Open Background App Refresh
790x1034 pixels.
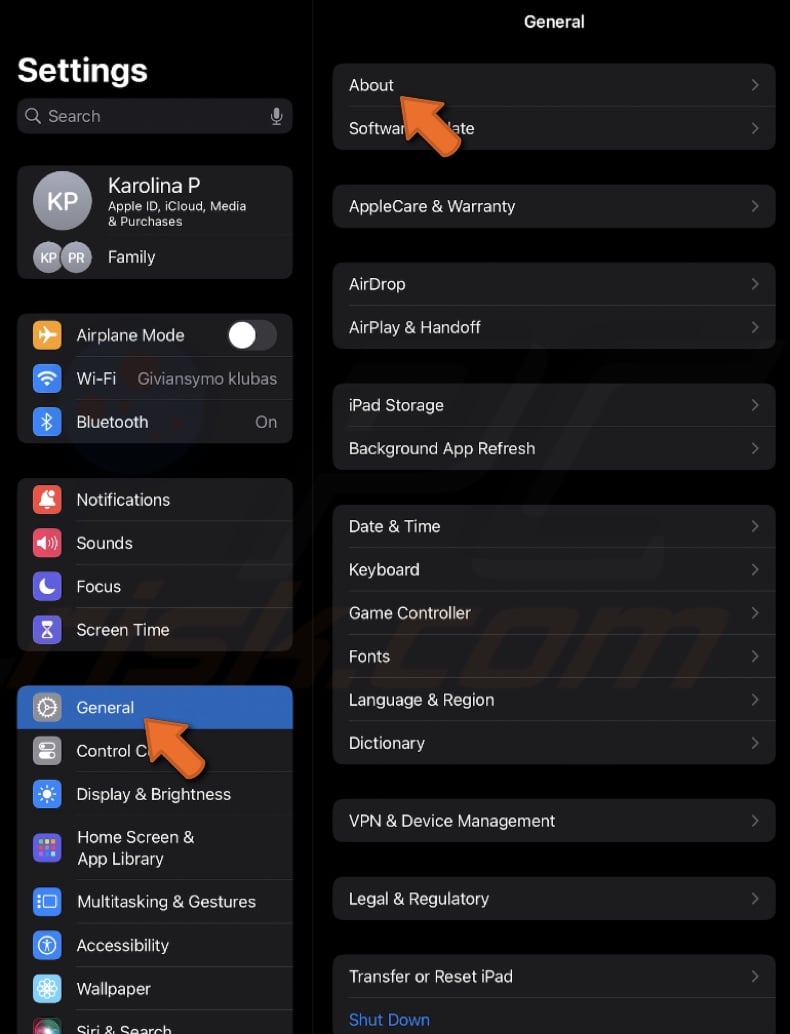click(x=553, y=448)
